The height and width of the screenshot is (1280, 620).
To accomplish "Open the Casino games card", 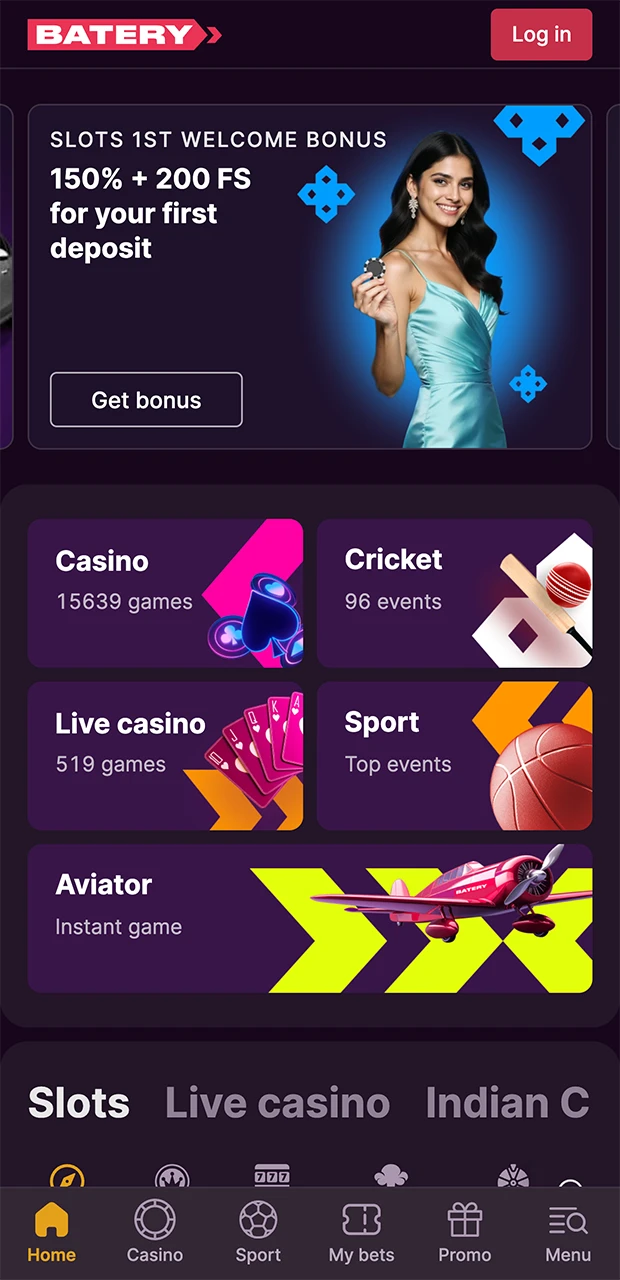I will (165, 592).
